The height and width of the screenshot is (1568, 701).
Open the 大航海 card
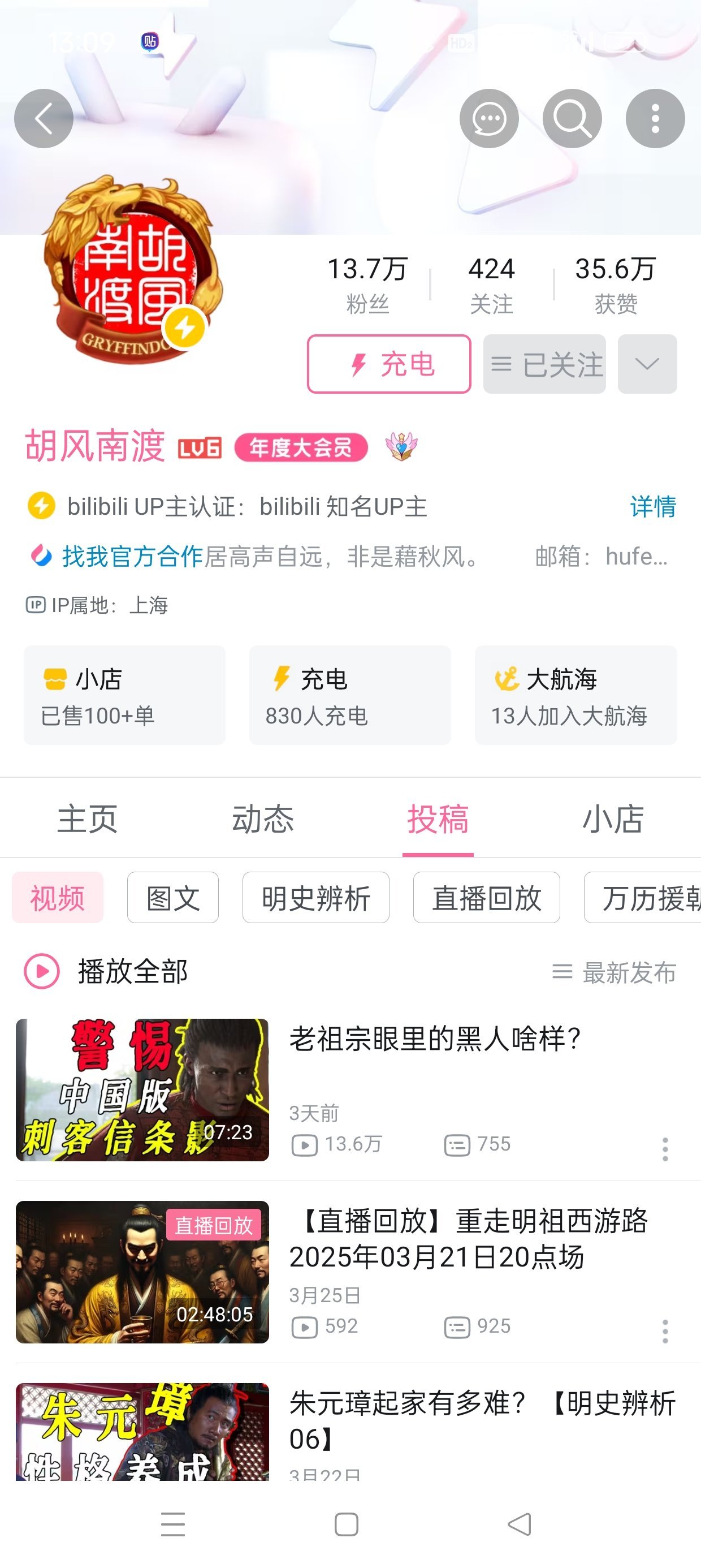575,695
